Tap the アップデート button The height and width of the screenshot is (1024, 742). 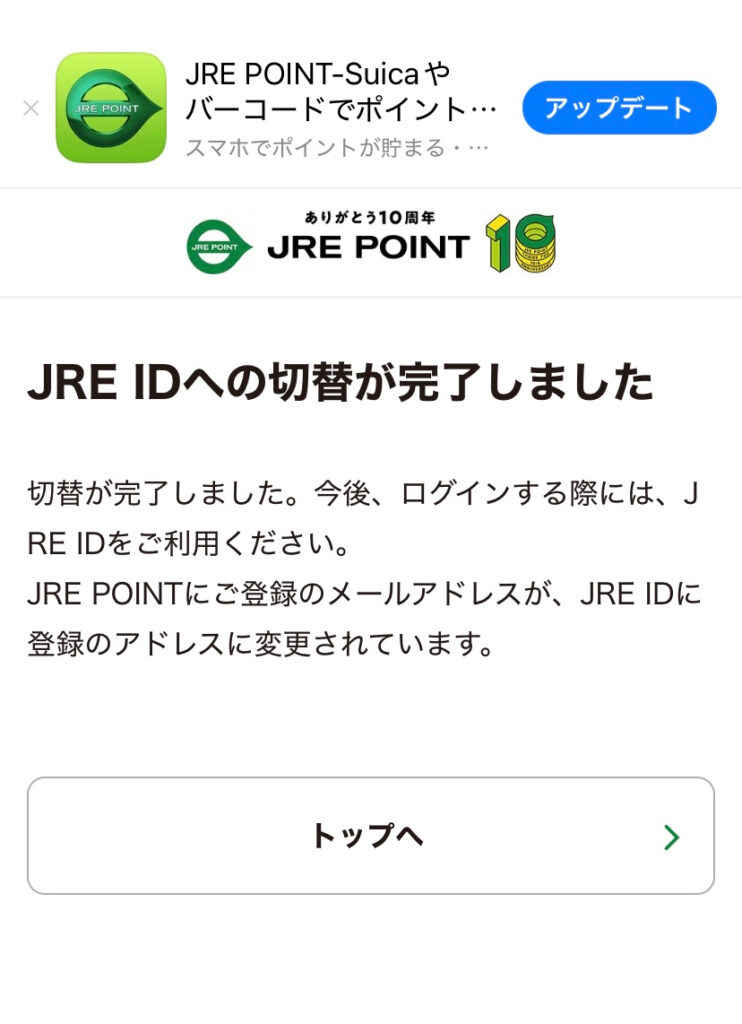[x=619, y=108]
